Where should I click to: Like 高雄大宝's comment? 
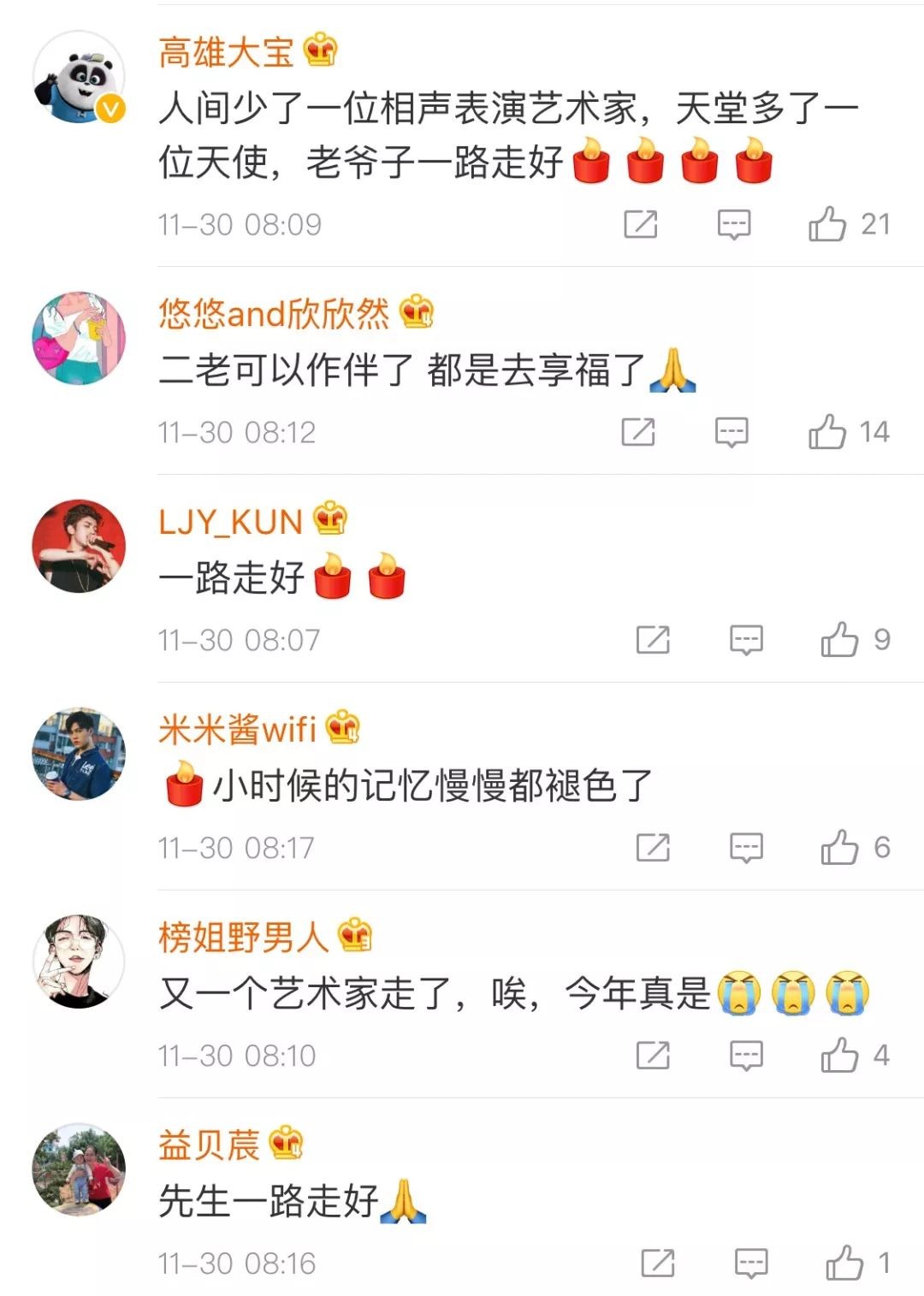(827, 224)
